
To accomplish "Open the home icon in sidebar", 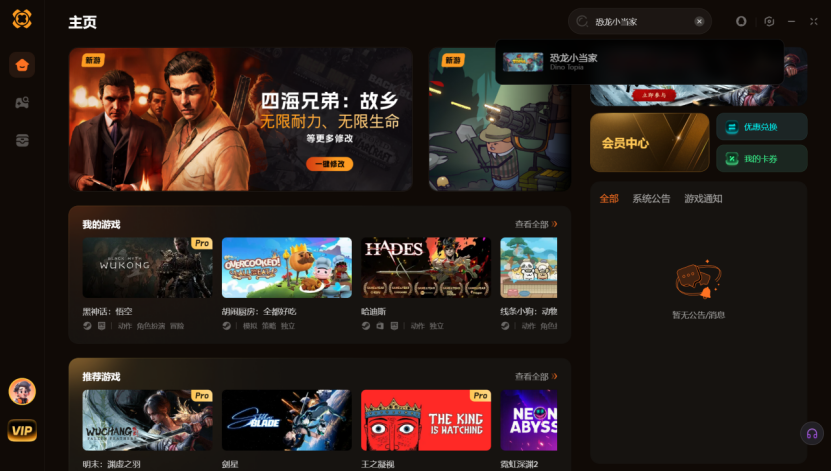I will click(22, 65).
